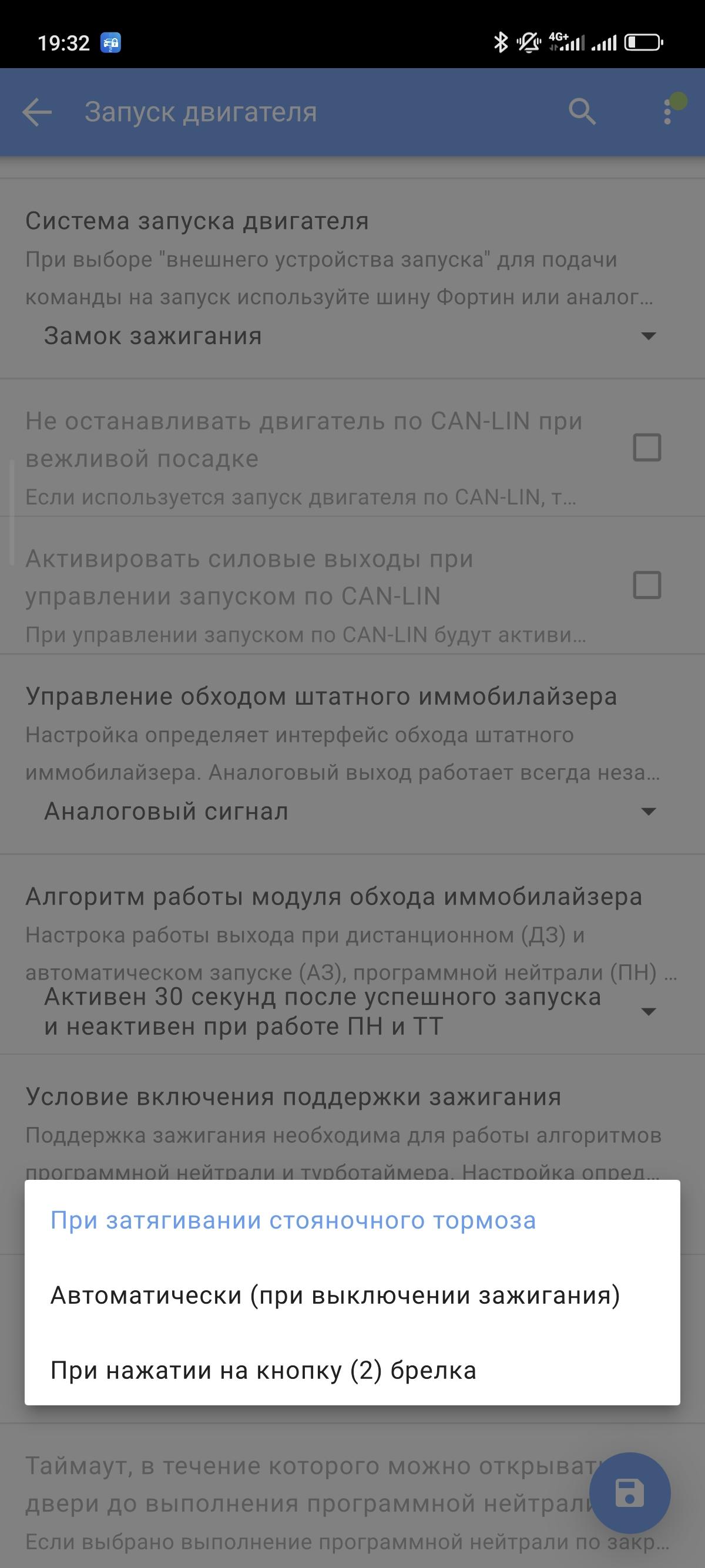Select "При затягивании стояночного тормоза" option
This screenshot has height=1568, width=705.
click(x=293, y=1220)
